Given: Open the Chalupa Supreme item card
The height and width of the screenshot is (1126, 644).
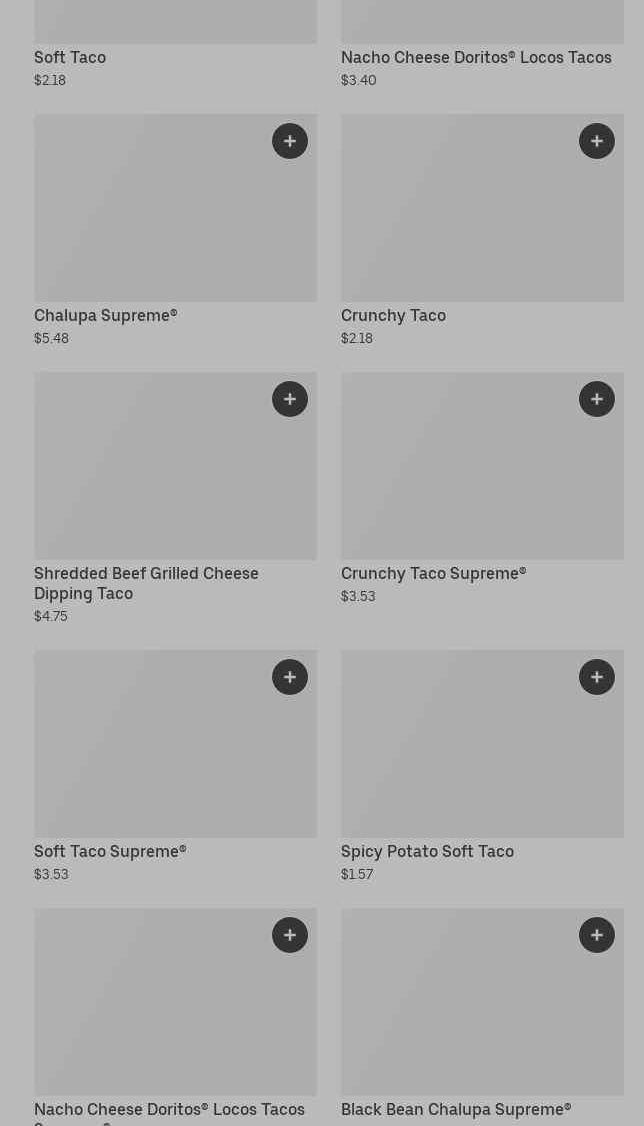Looking at the screenshot, I should (175, 231).
